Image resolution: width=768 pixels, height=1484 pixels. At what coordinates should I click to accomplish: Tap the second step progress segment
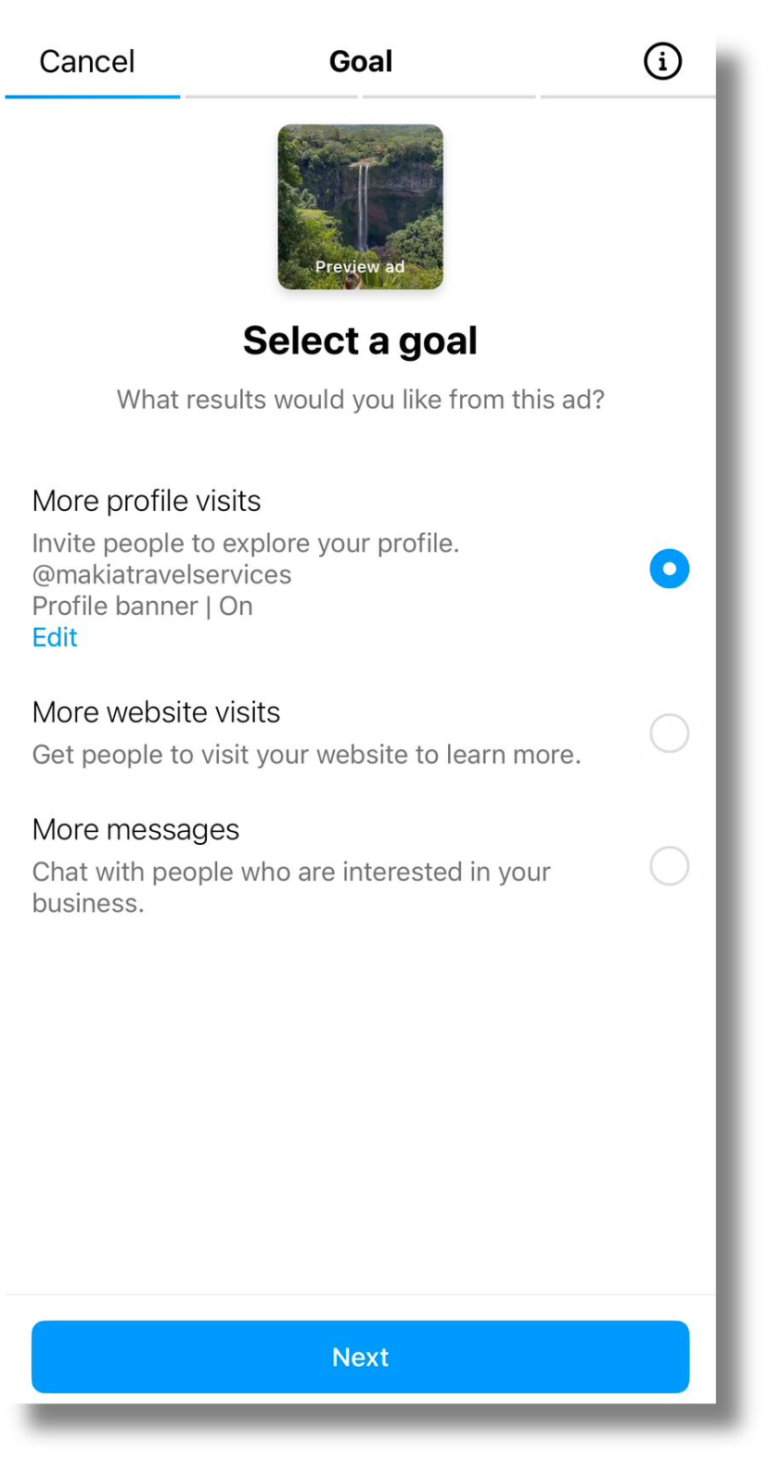pyautogui.click(x=270, y=97)
